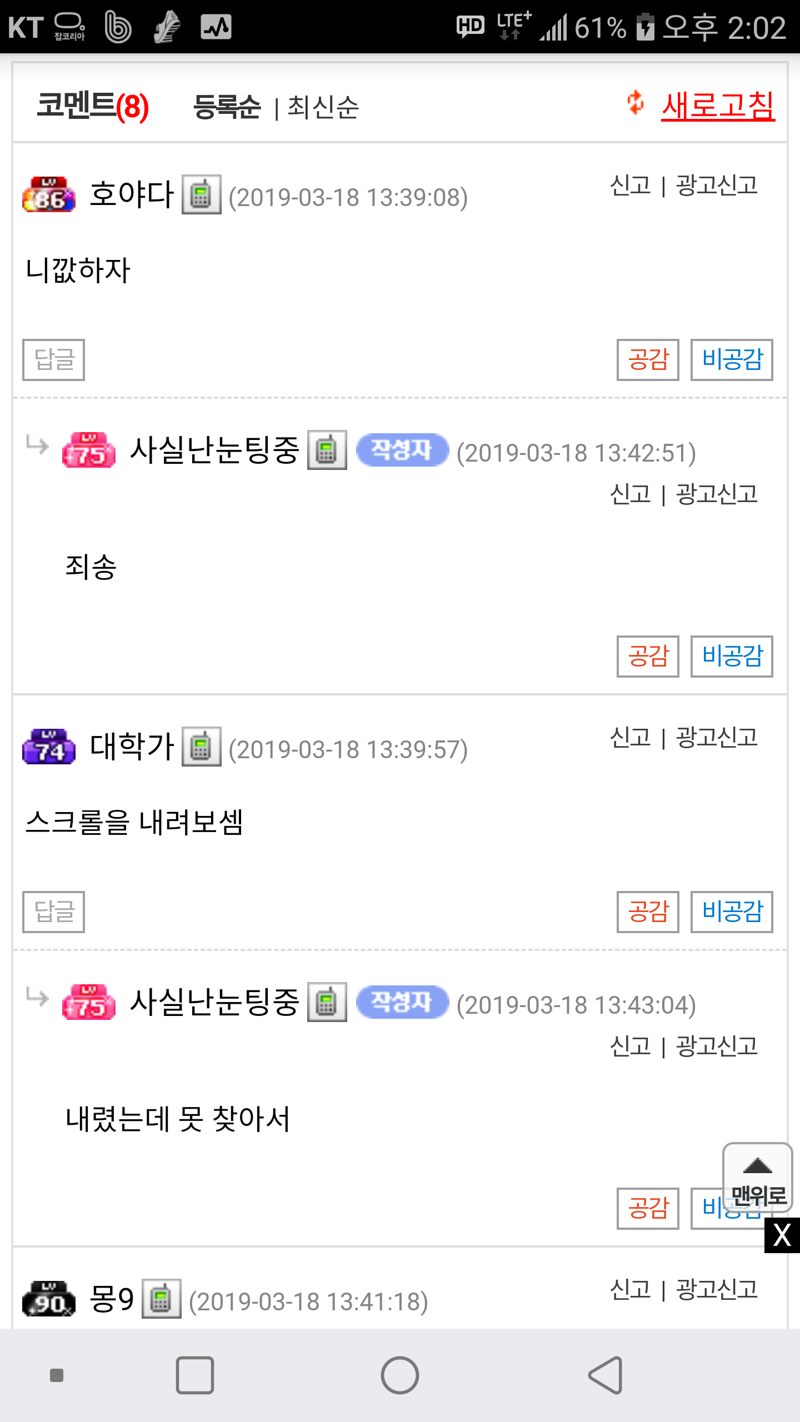Report 대학가's comment as ad via 광고신고
800x1422 pixels.
[x=716, y=737]
